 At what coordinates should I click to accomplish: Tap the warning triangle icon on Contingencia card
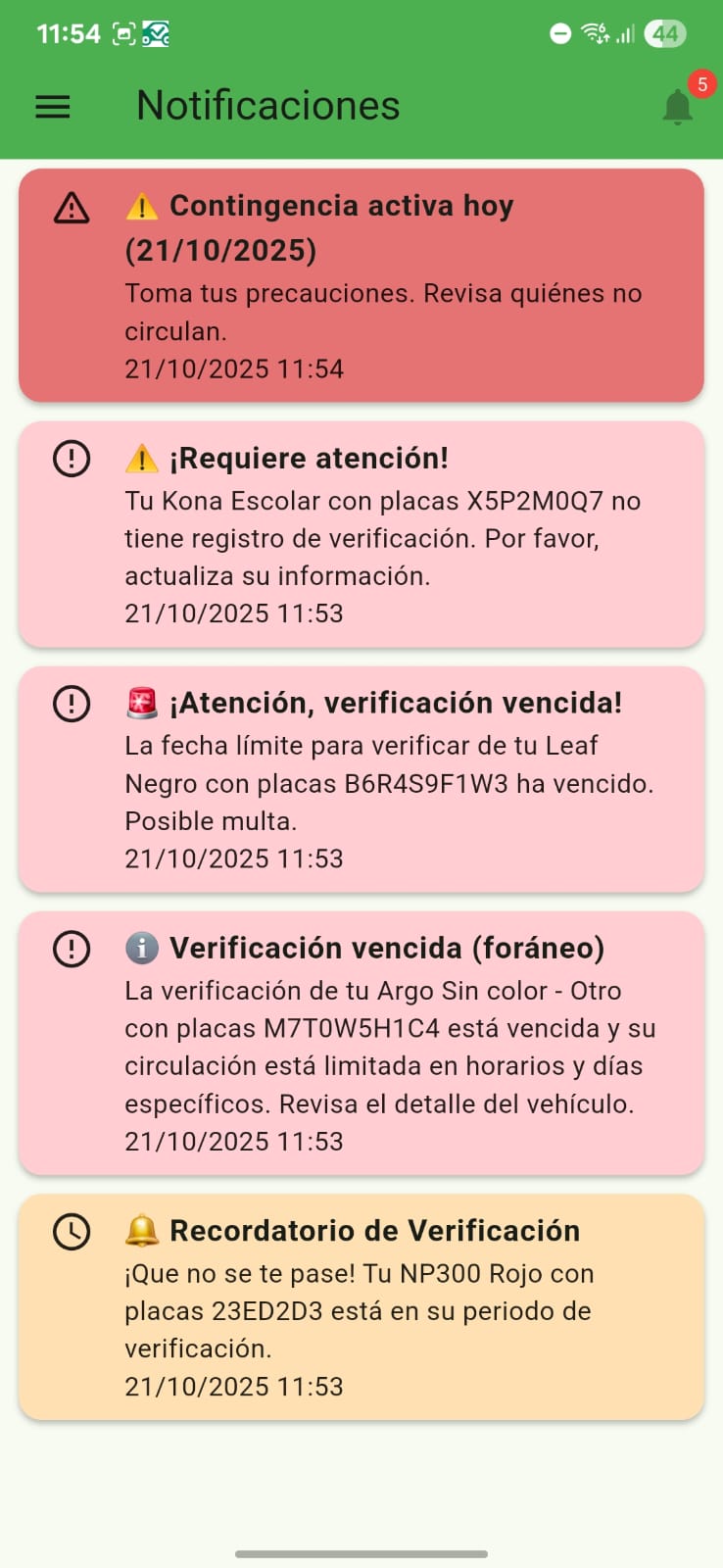(70, 208)
